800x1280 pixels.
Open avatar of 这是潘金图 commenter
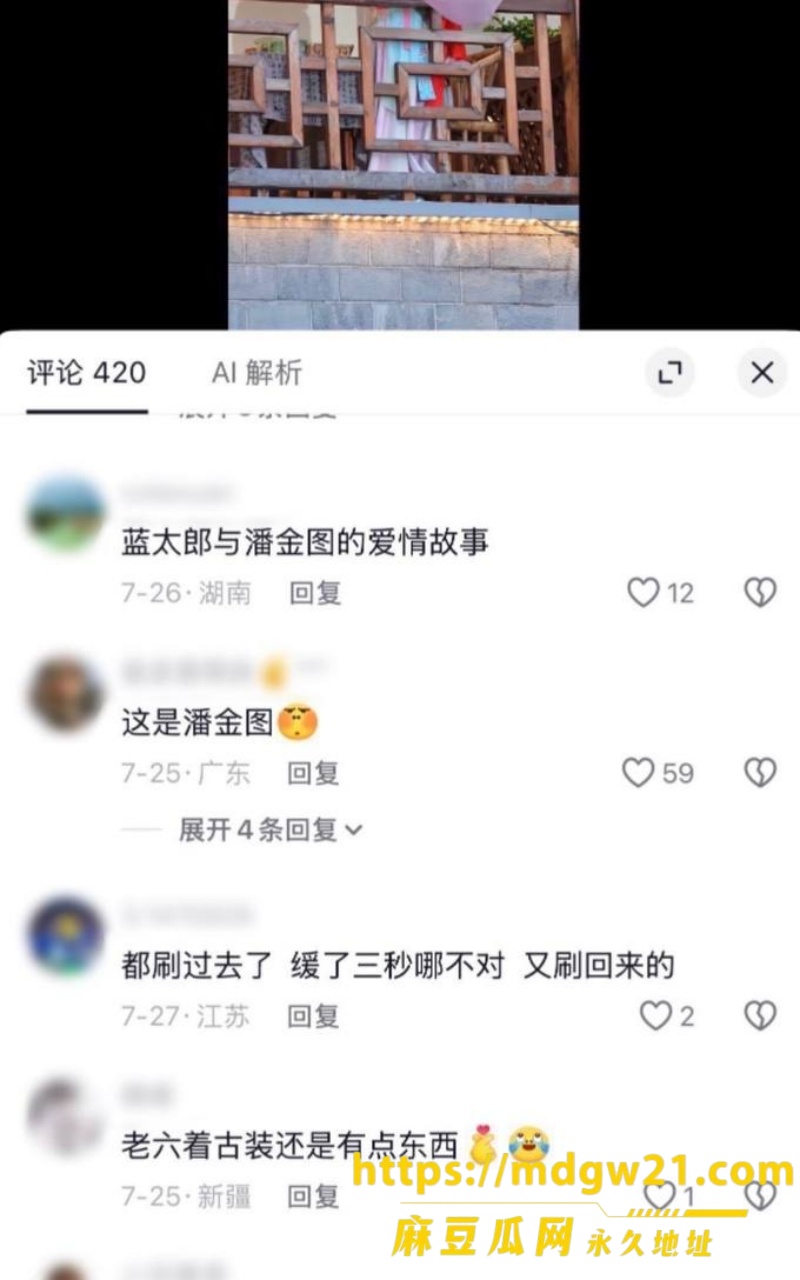point(66,693)
